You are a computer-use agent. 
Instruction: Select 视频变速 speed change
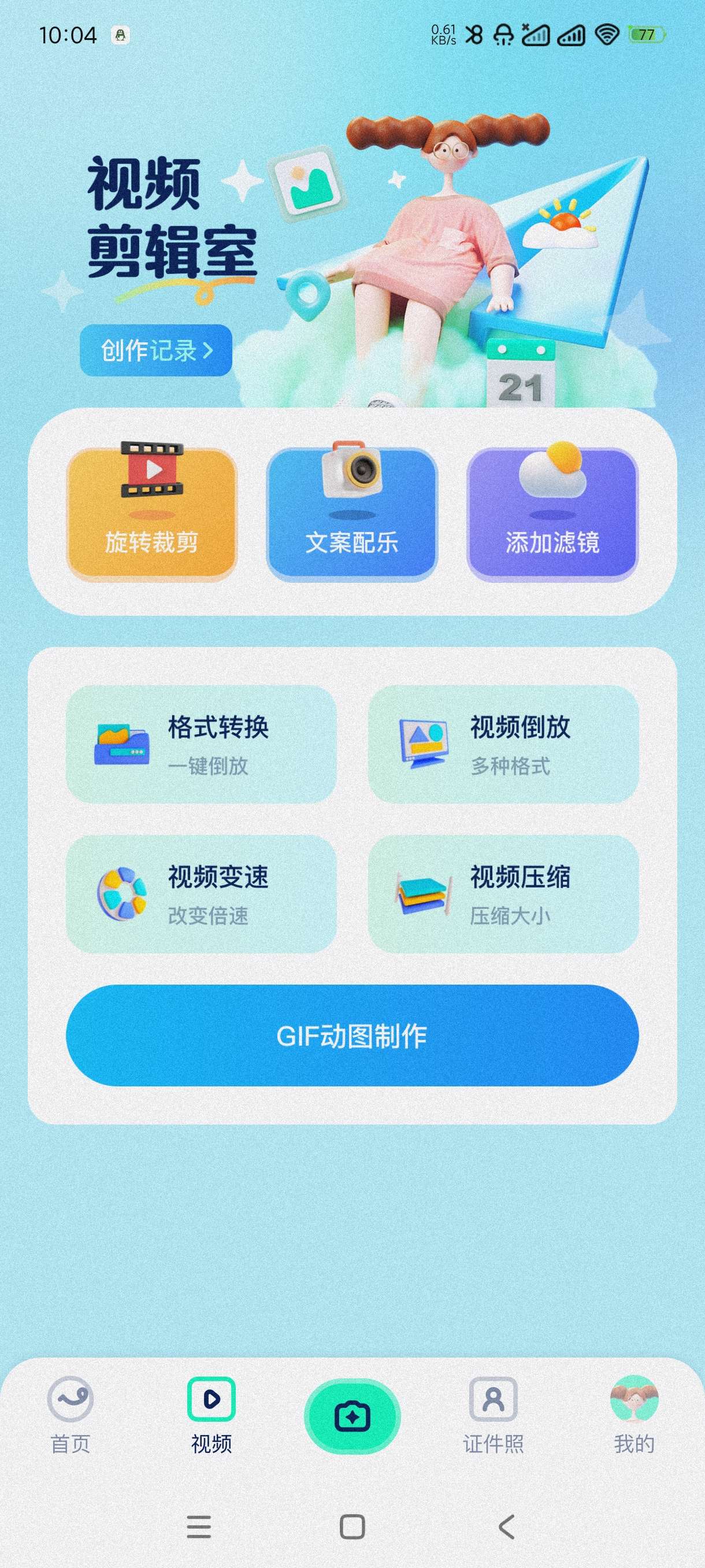[x=201, y=894]
